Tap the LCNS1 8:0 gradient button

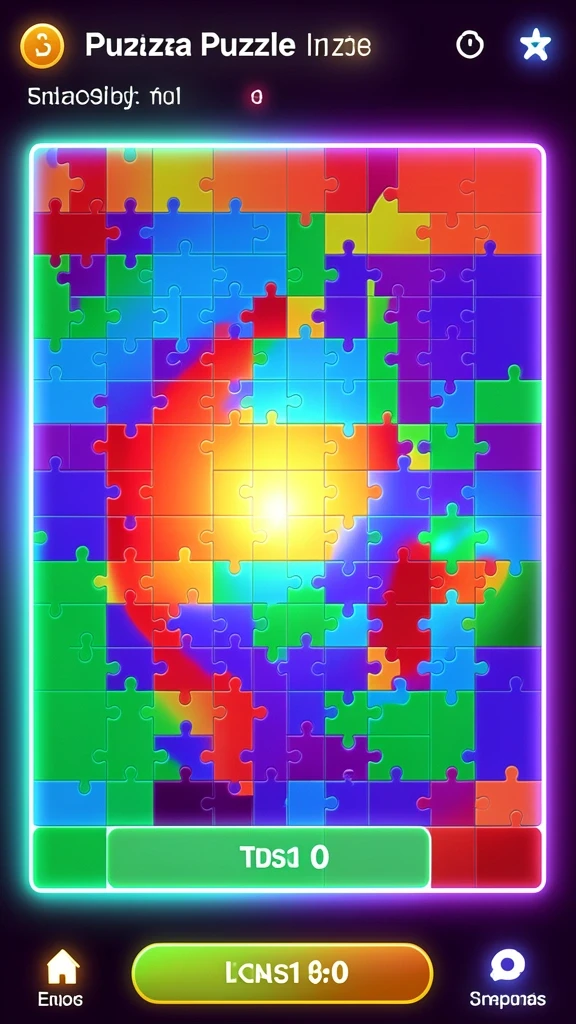click(282, 973)
